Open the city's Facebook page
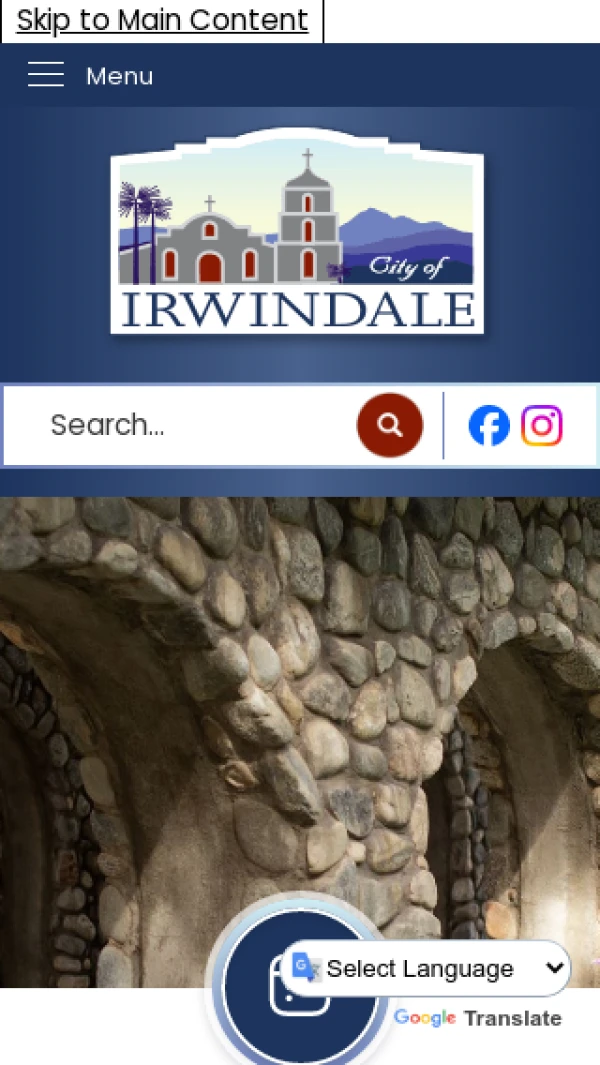 coord(489,426)
